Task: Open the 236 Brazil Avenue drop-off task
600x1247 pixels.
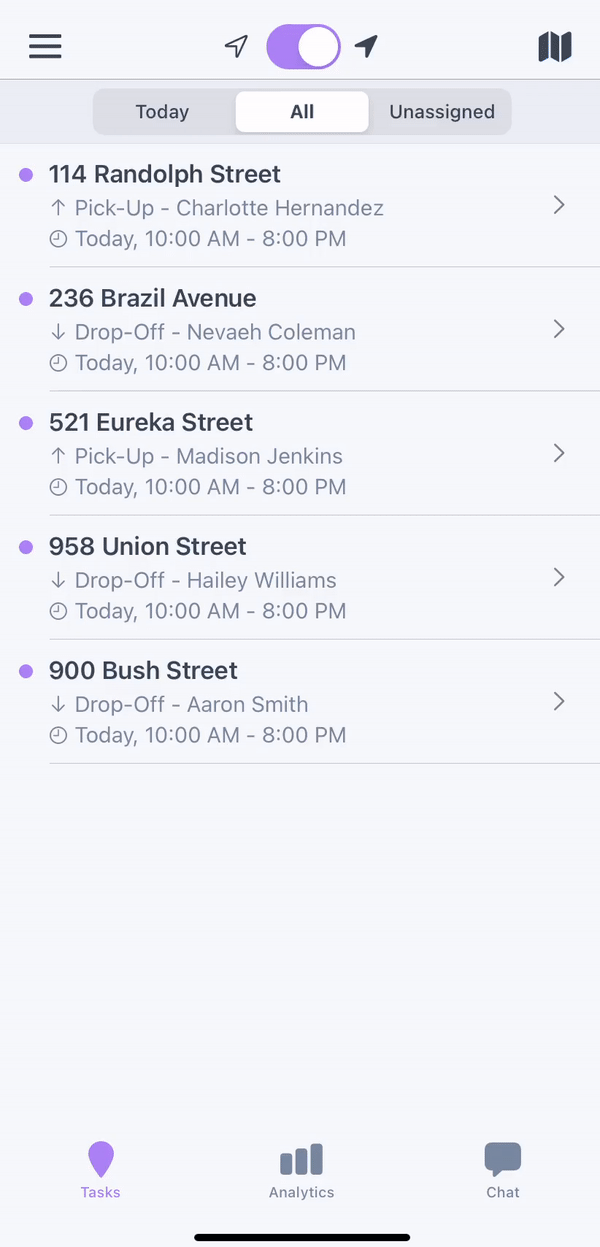Action: [x=300, y=330]
